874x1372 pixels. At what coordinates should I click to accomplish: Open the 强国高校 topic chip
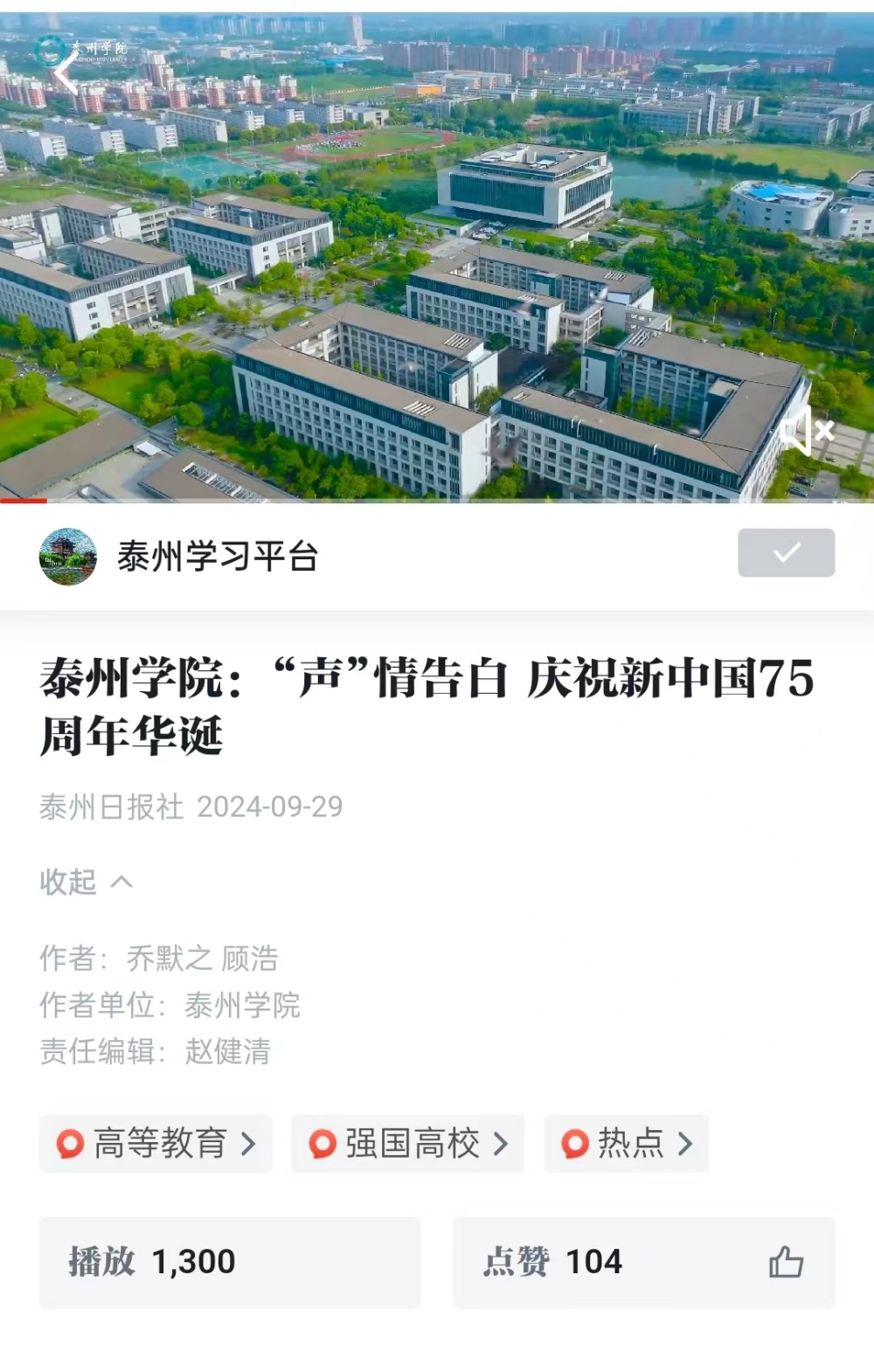pyautogui.click(x=408, y=1143)
